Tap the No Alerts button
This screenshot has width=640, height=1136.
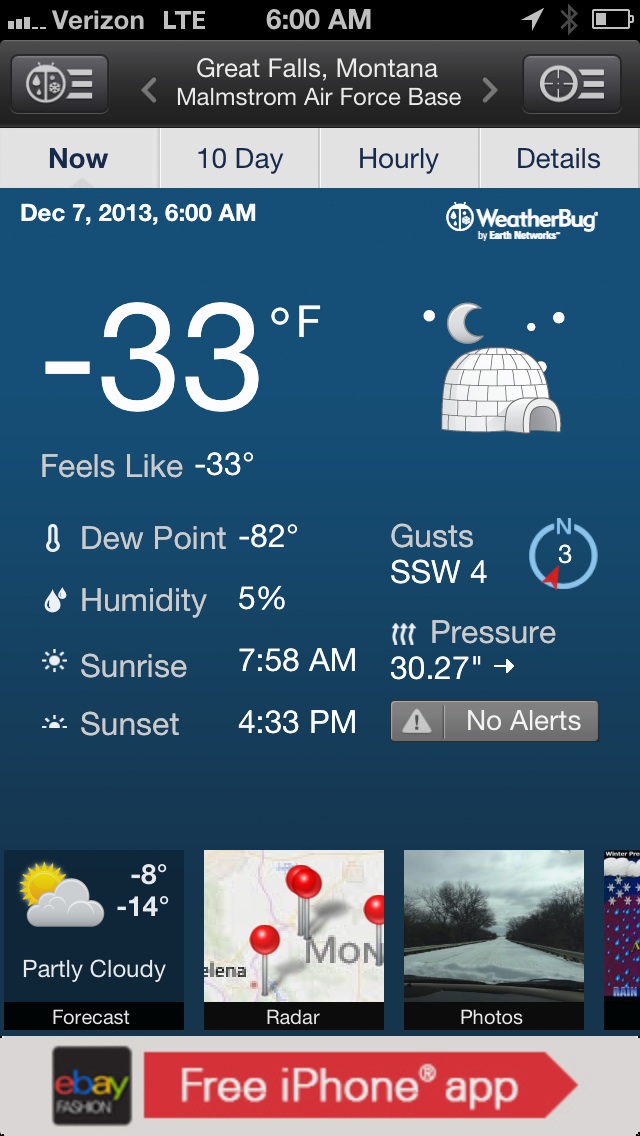[x=494, y=721]
